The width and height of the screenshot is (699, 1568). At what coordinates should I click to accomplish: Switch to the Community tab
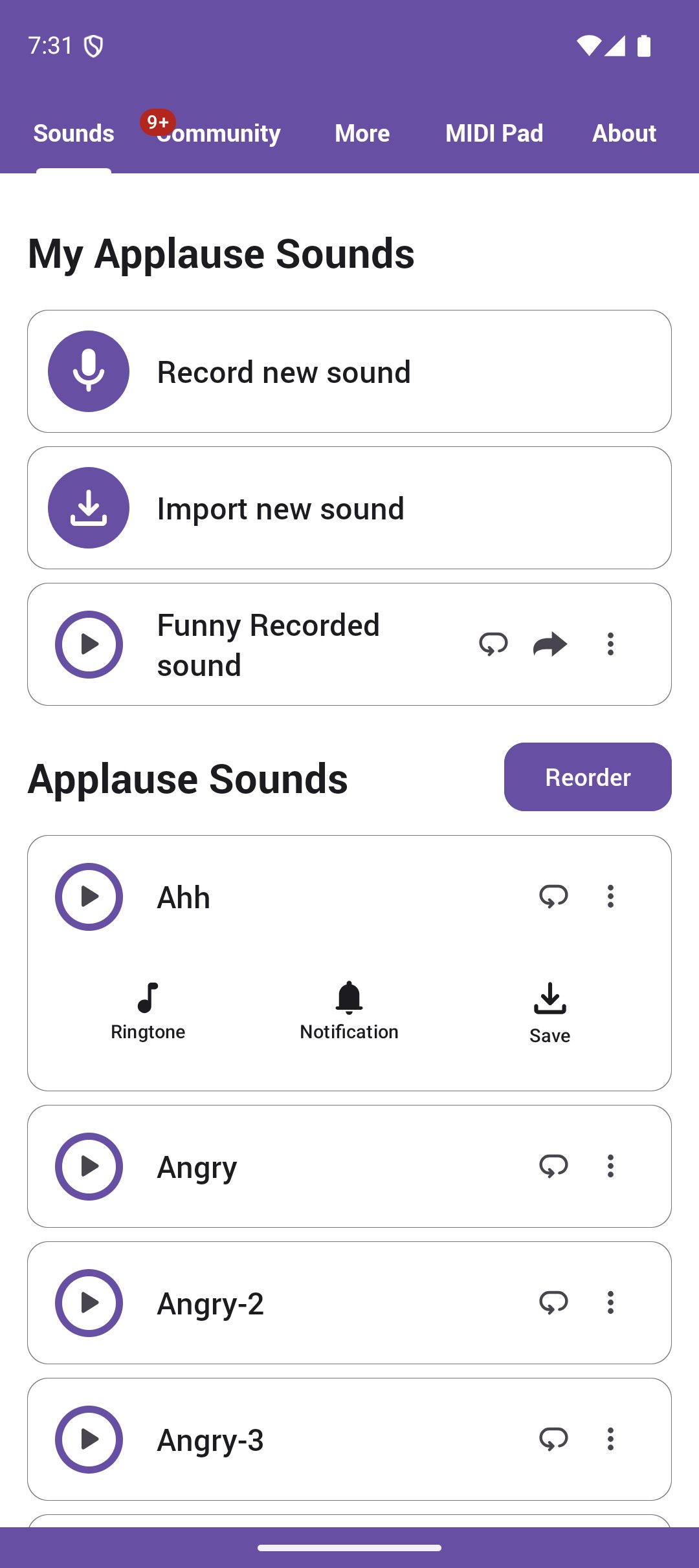tap(218, 133)
